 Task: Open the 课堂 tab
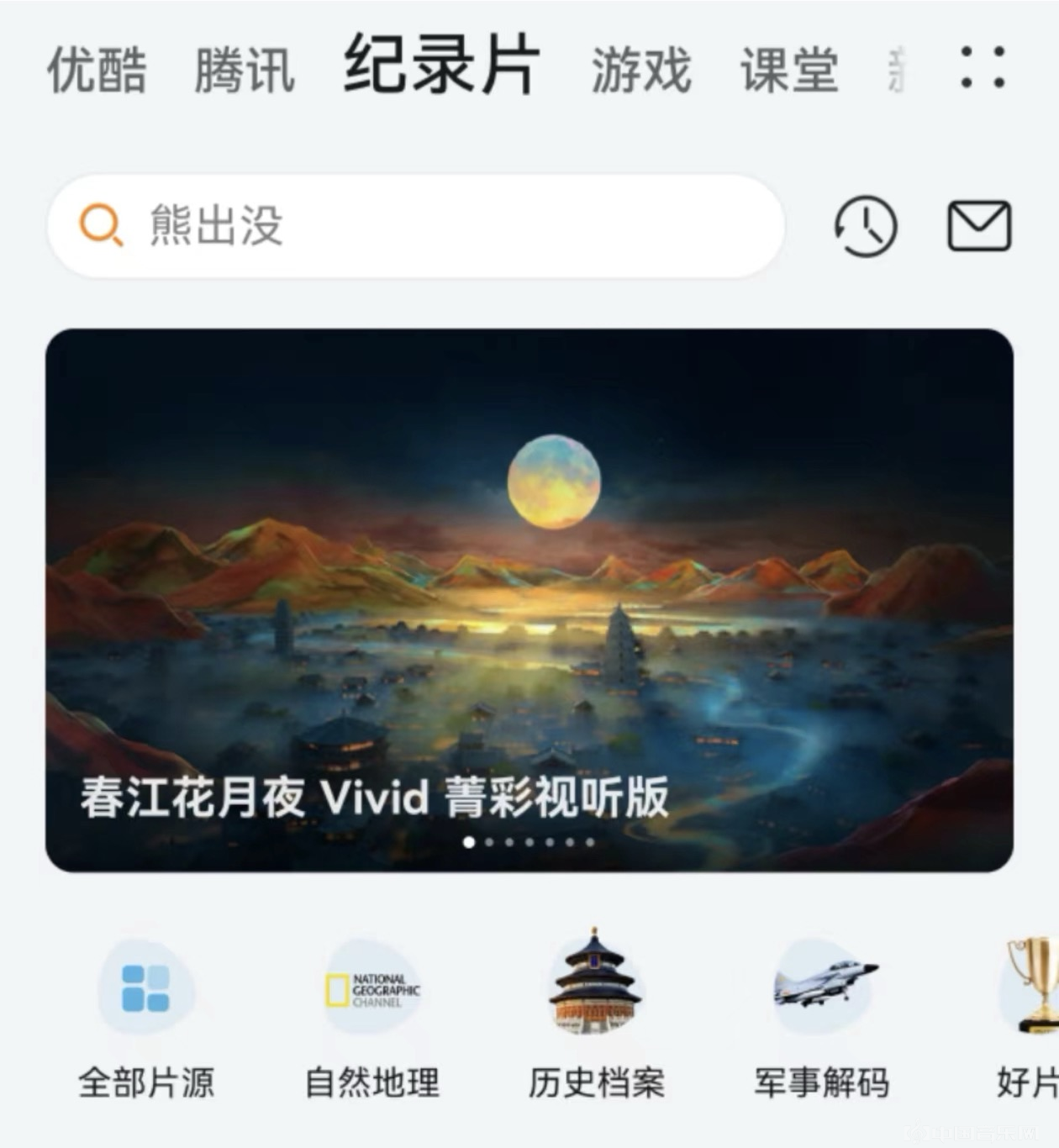[x=789, y=69]
